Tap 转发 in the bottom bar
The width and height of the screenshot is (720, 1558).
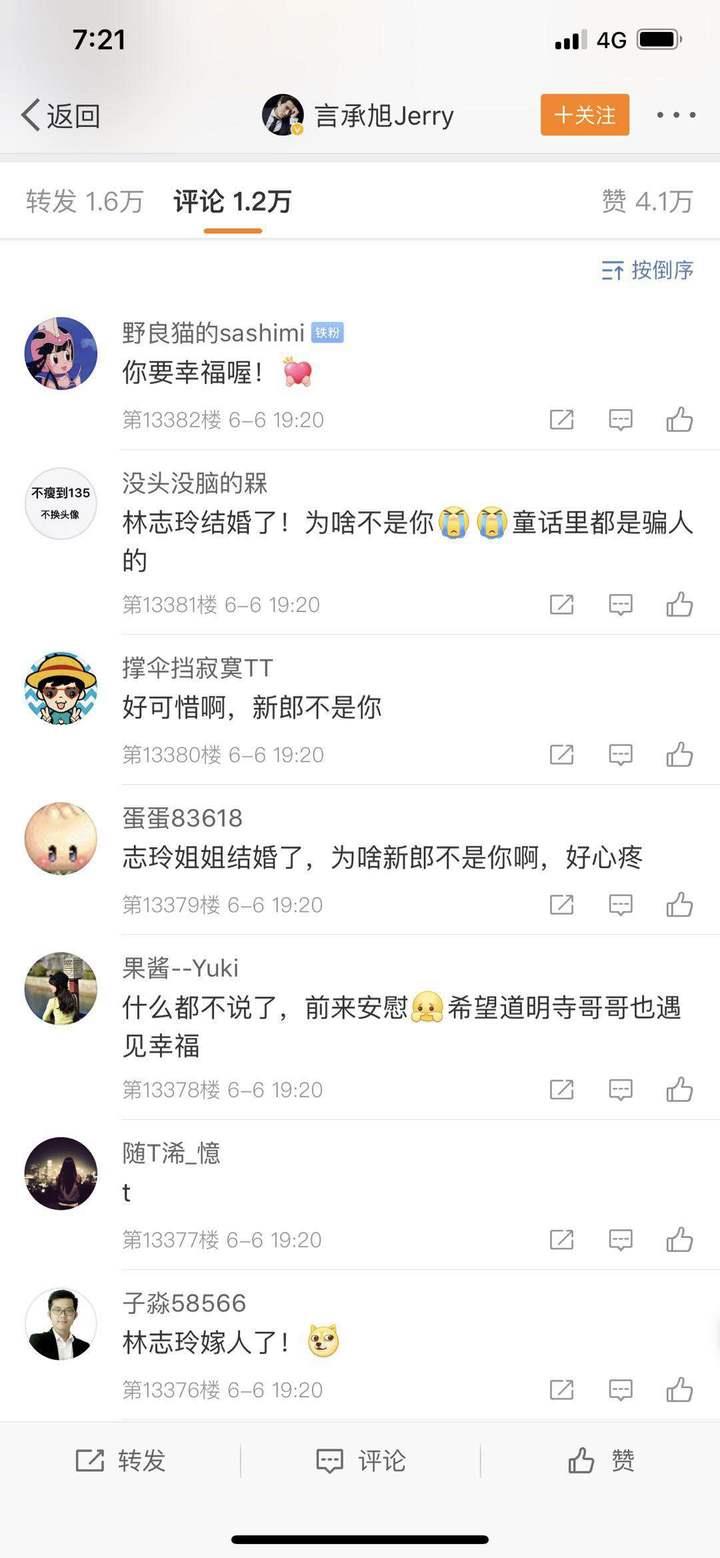click(120, 1461)
